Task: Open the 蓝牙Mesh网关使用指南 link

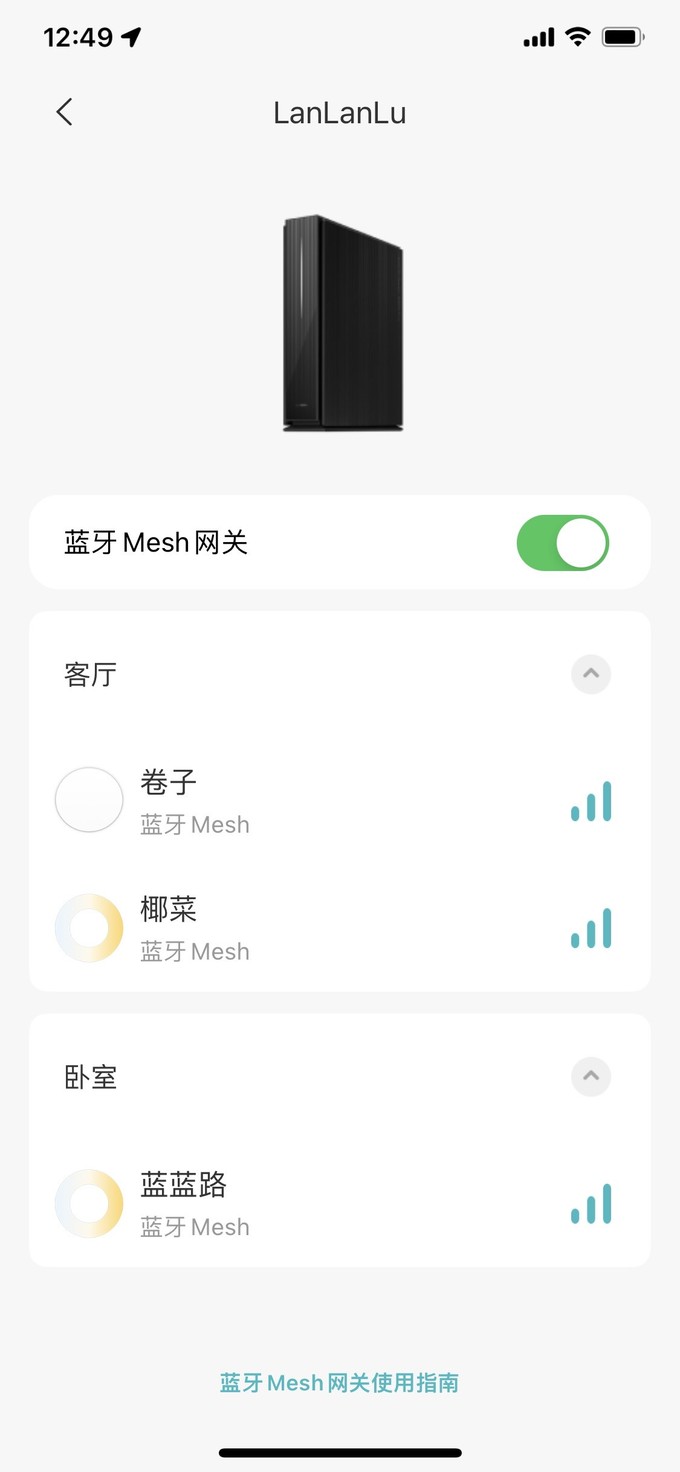Action: point(339,1383)
